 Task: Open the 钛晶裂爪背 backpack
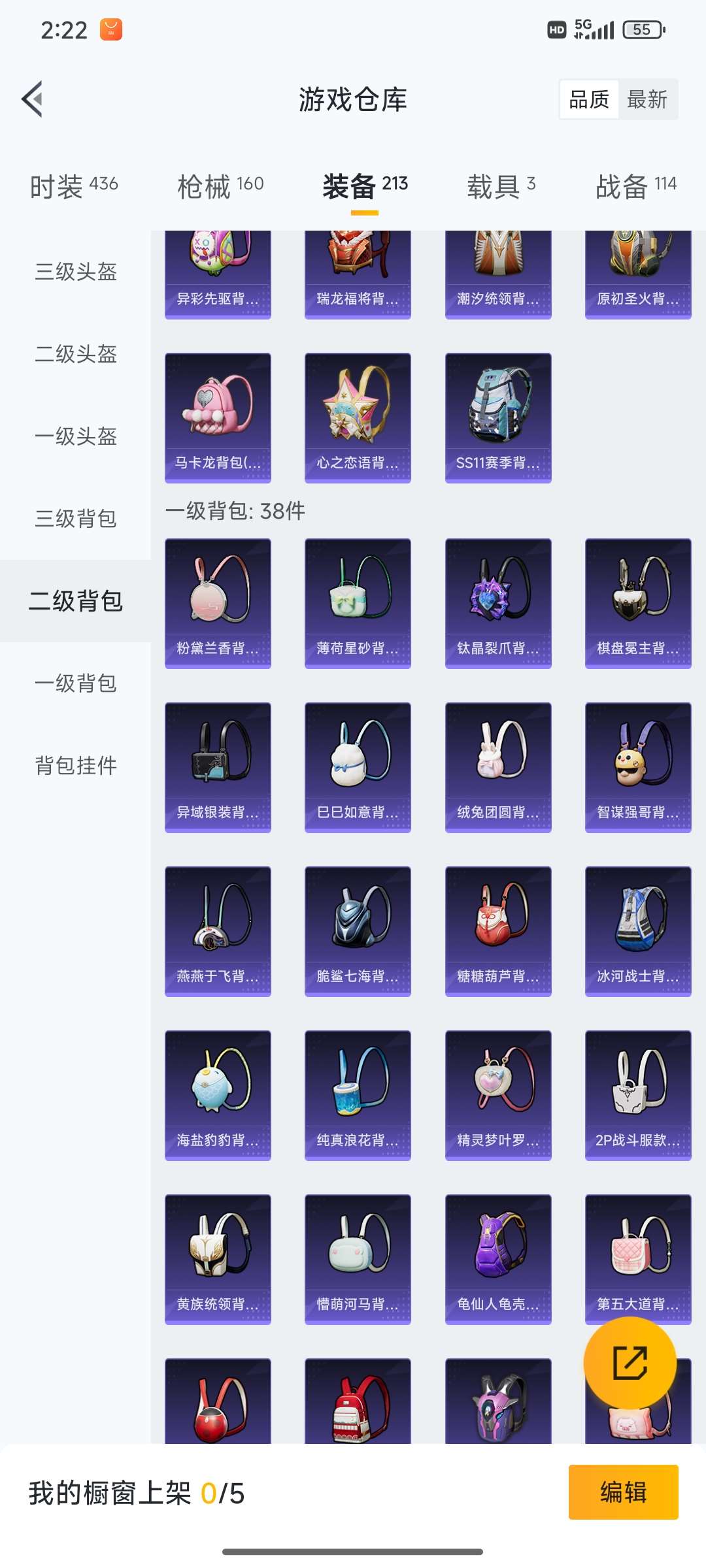coord(498,603)
